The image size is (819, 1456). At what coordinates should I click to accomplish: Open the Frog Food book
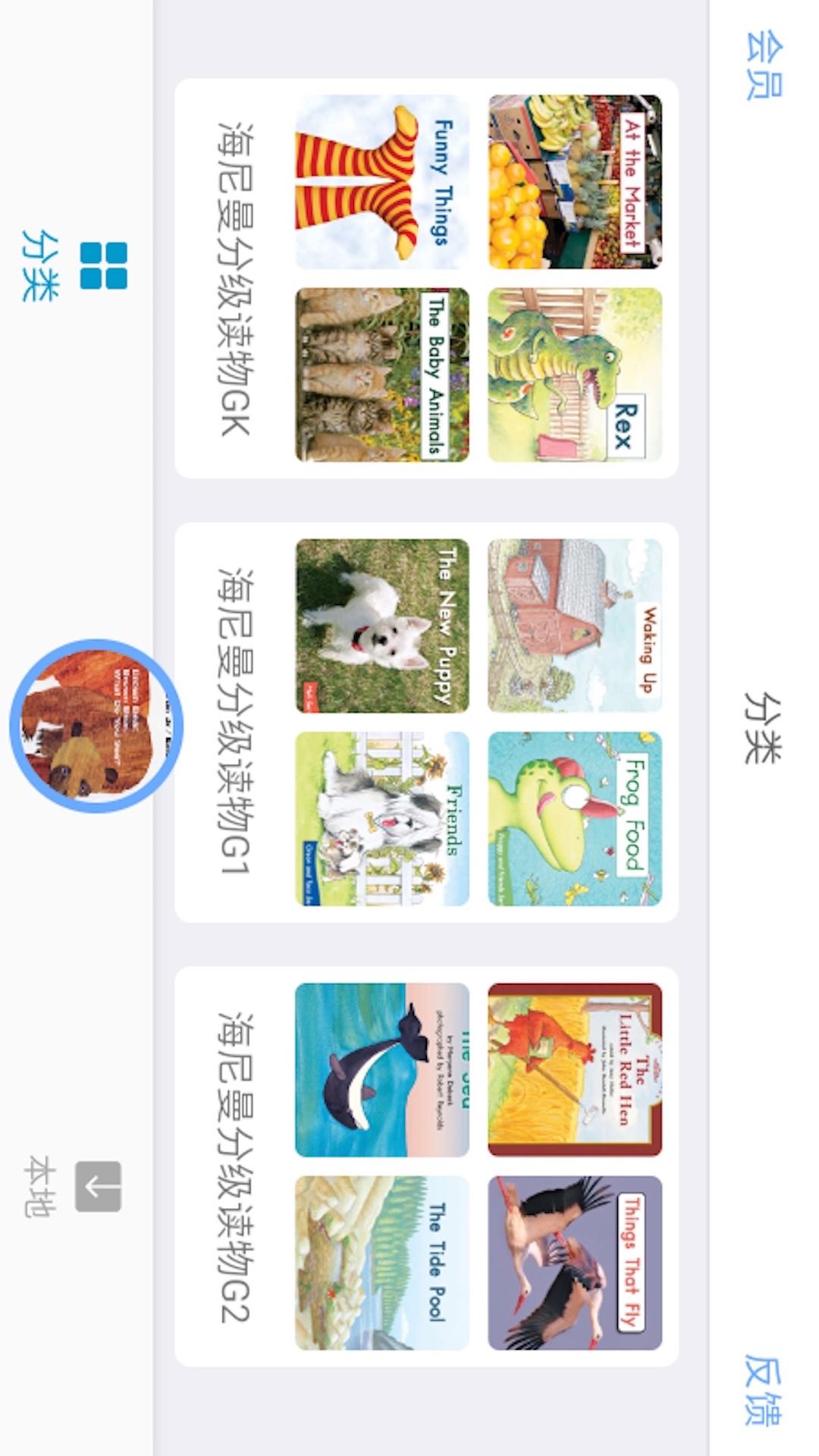click(575, 819)
